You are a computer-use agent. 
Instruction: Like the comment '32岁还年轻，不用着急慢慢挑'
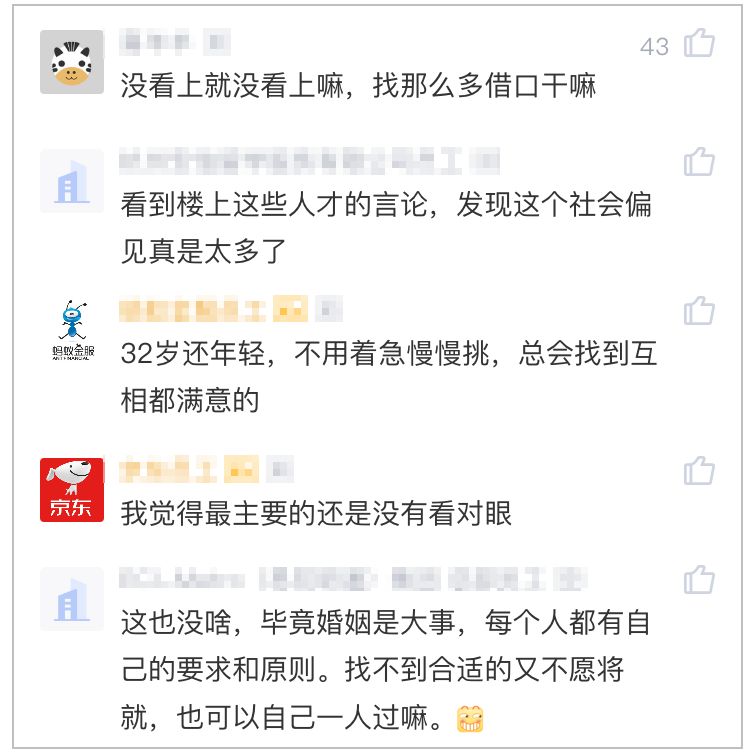(x=699, y=310)
